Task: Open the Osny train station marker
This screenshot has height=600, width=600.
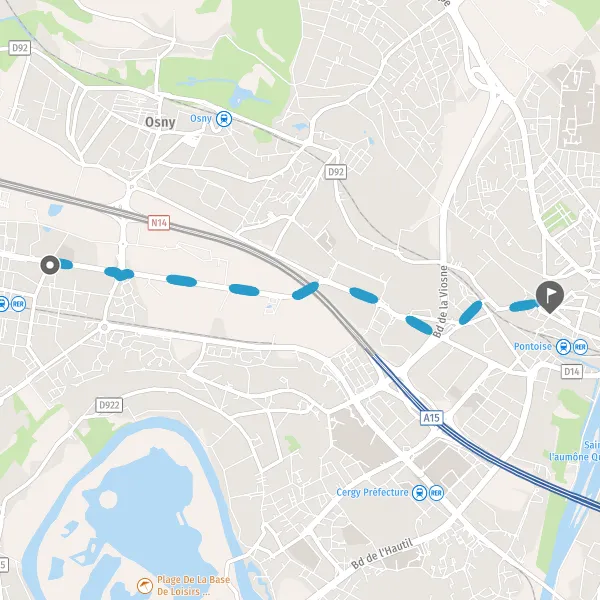Action: pos(223,119)
